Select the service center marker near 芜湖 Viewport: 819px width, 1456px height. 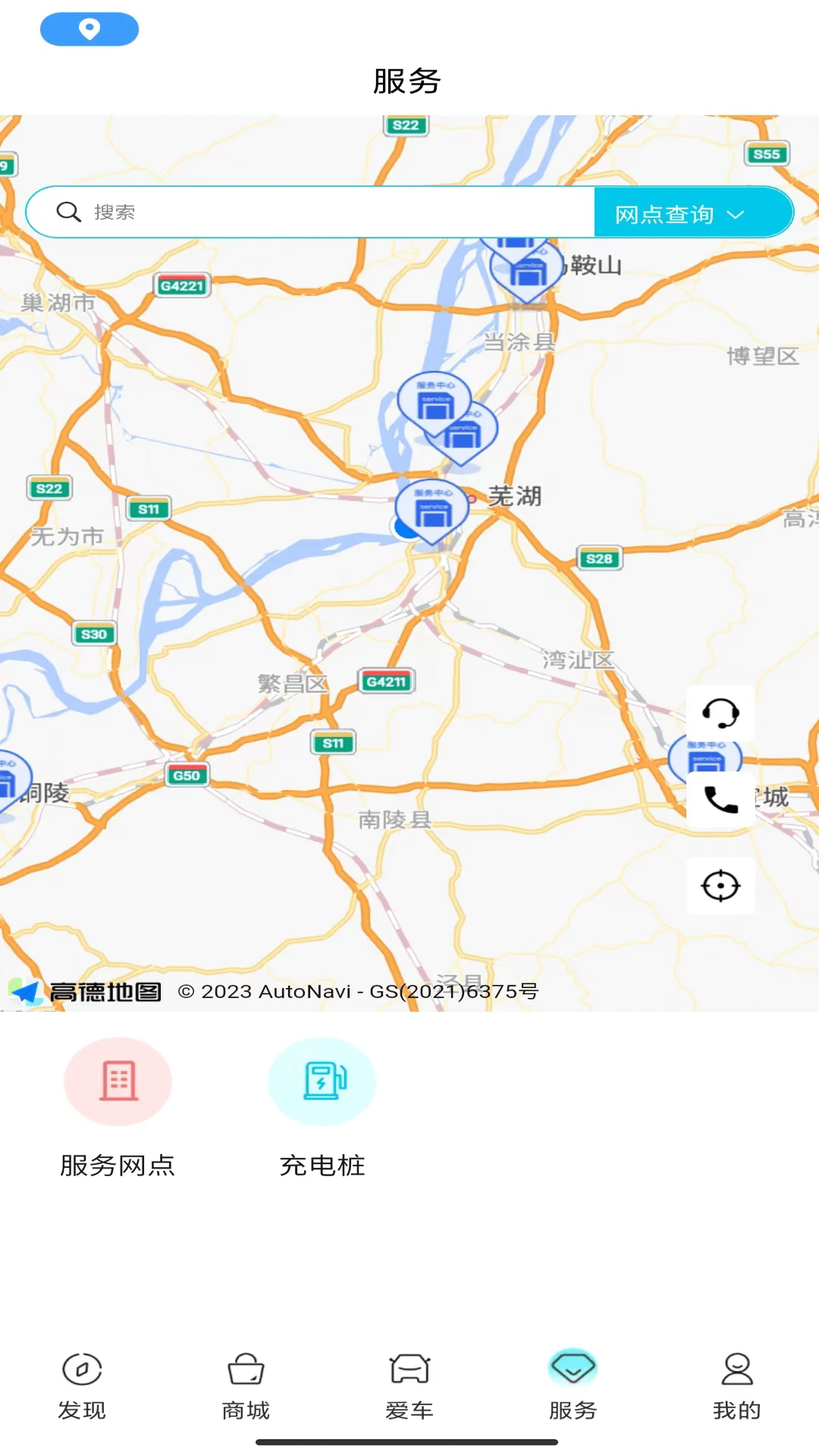432,508
